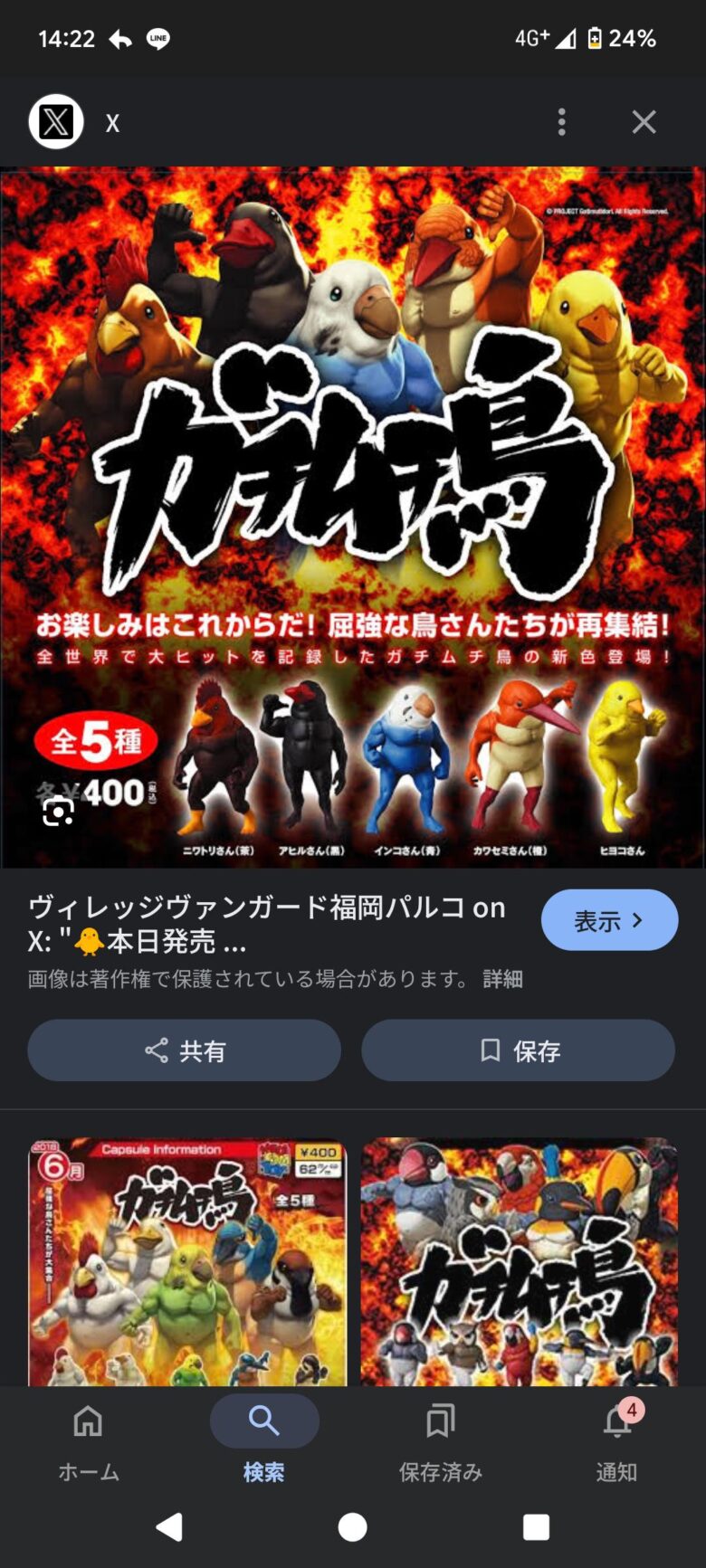Open the related image with penguin and toucan
Image resolution: width=706 pixels, height=1568 pixels.
[519, 1261]
